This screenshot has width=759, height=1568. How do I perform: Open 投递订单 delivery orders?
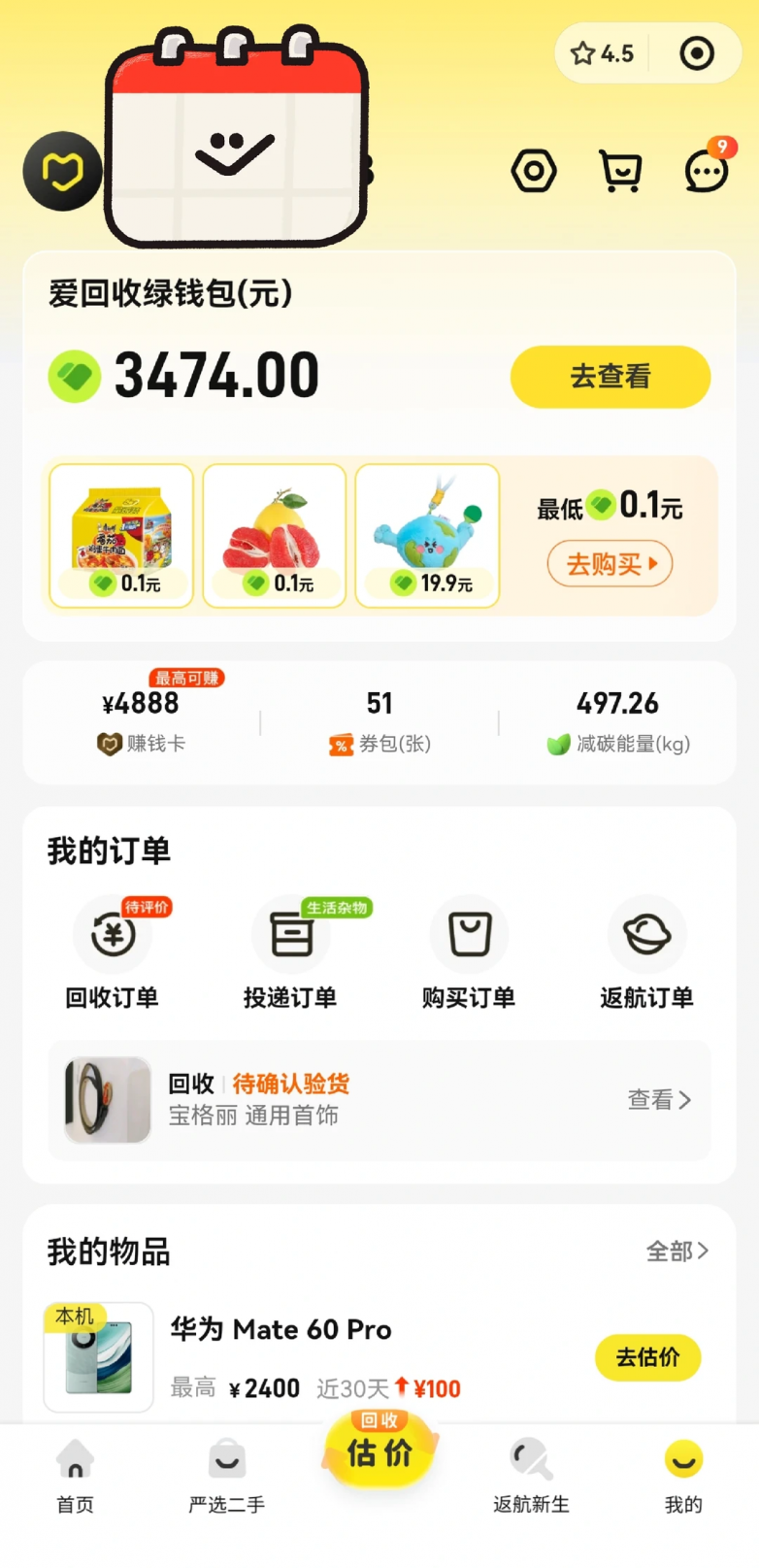click(290, 952)
